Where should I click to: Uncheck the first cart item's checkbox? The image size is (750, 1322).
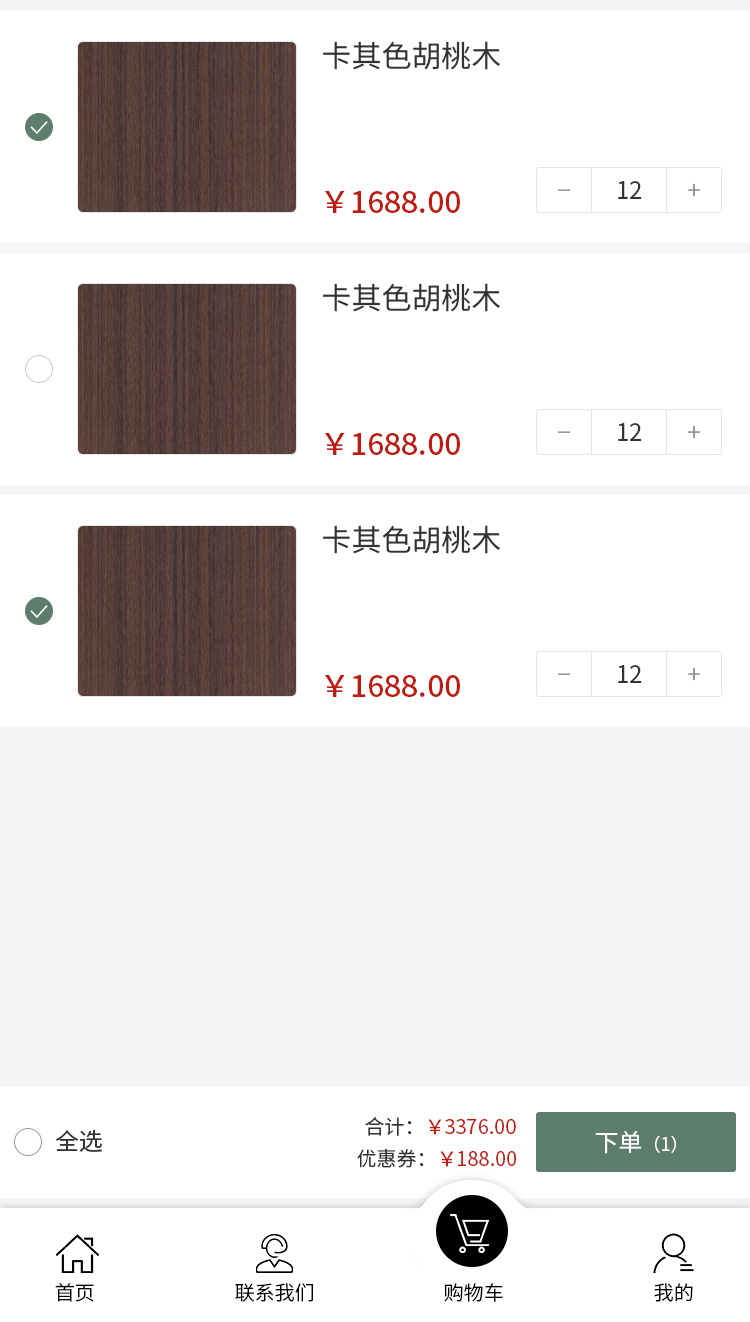(39, 127)
